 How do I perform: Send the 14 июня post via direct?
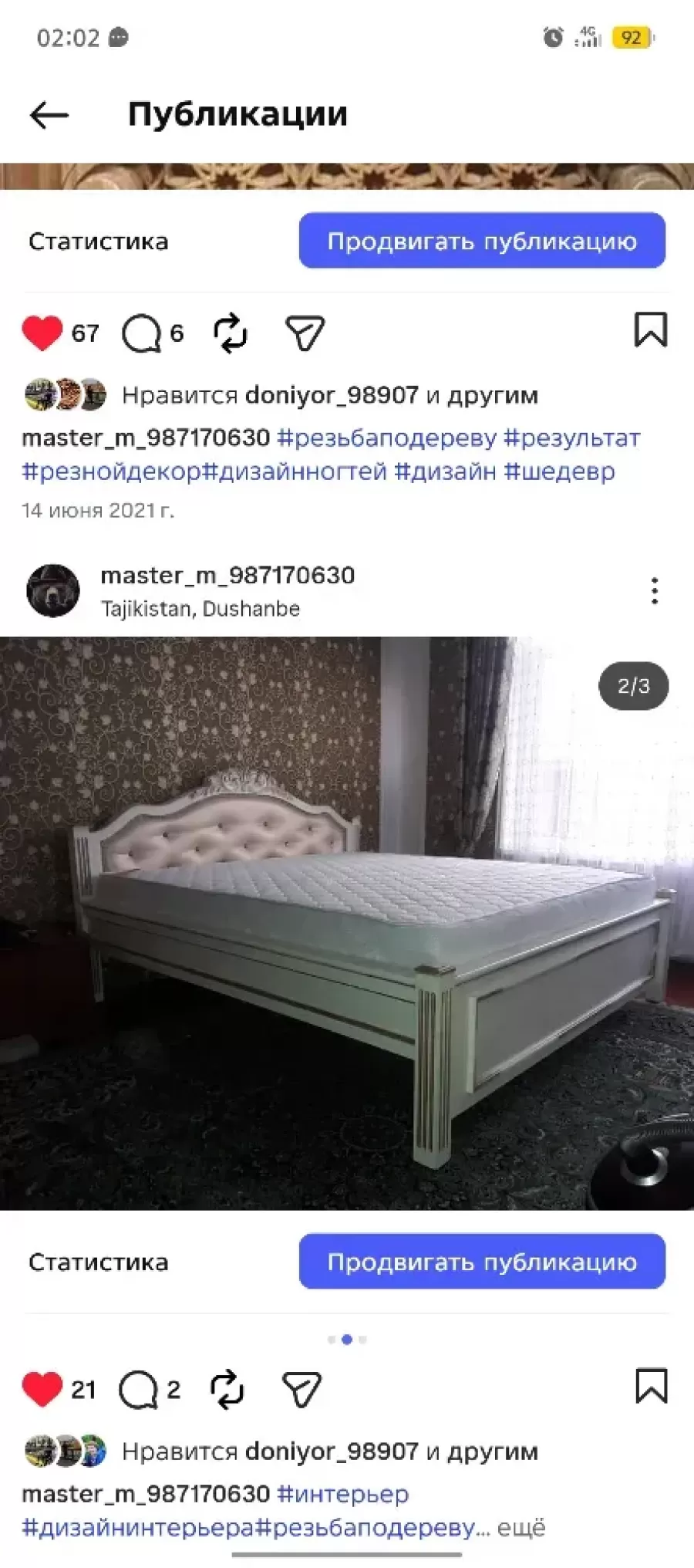(x=305, y=333)
